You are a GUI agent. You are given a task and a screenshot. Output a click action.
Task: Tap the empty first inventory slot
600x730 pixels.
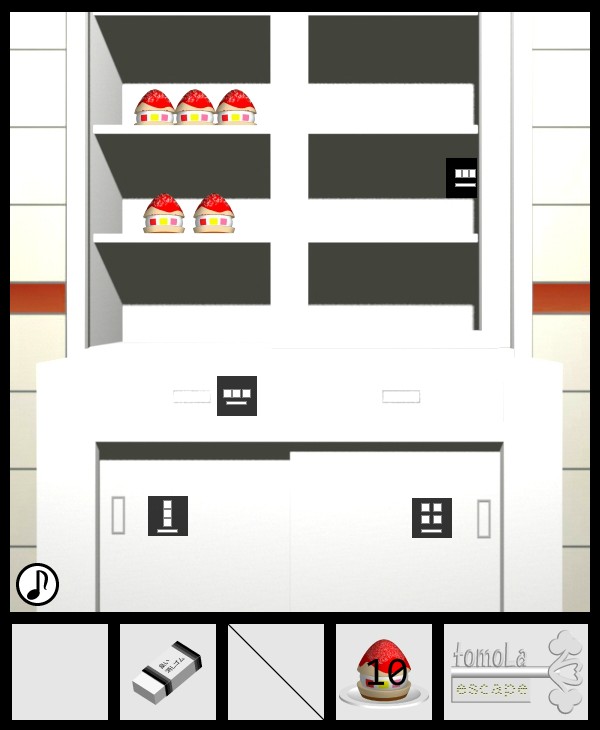pyautogui.click(x=60, y=672)
